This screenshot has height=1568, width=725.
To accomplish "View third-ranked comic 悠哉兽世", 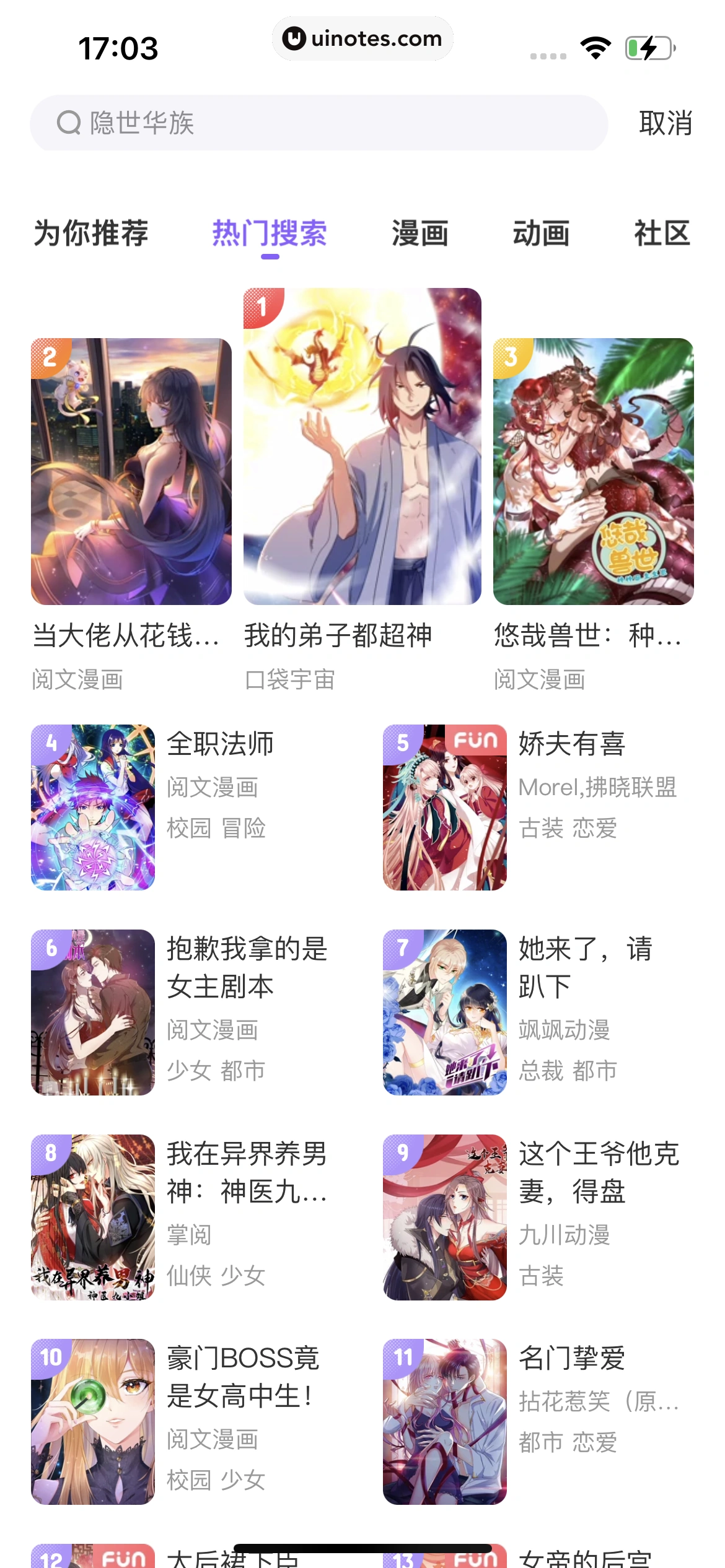I will (593, 471).
